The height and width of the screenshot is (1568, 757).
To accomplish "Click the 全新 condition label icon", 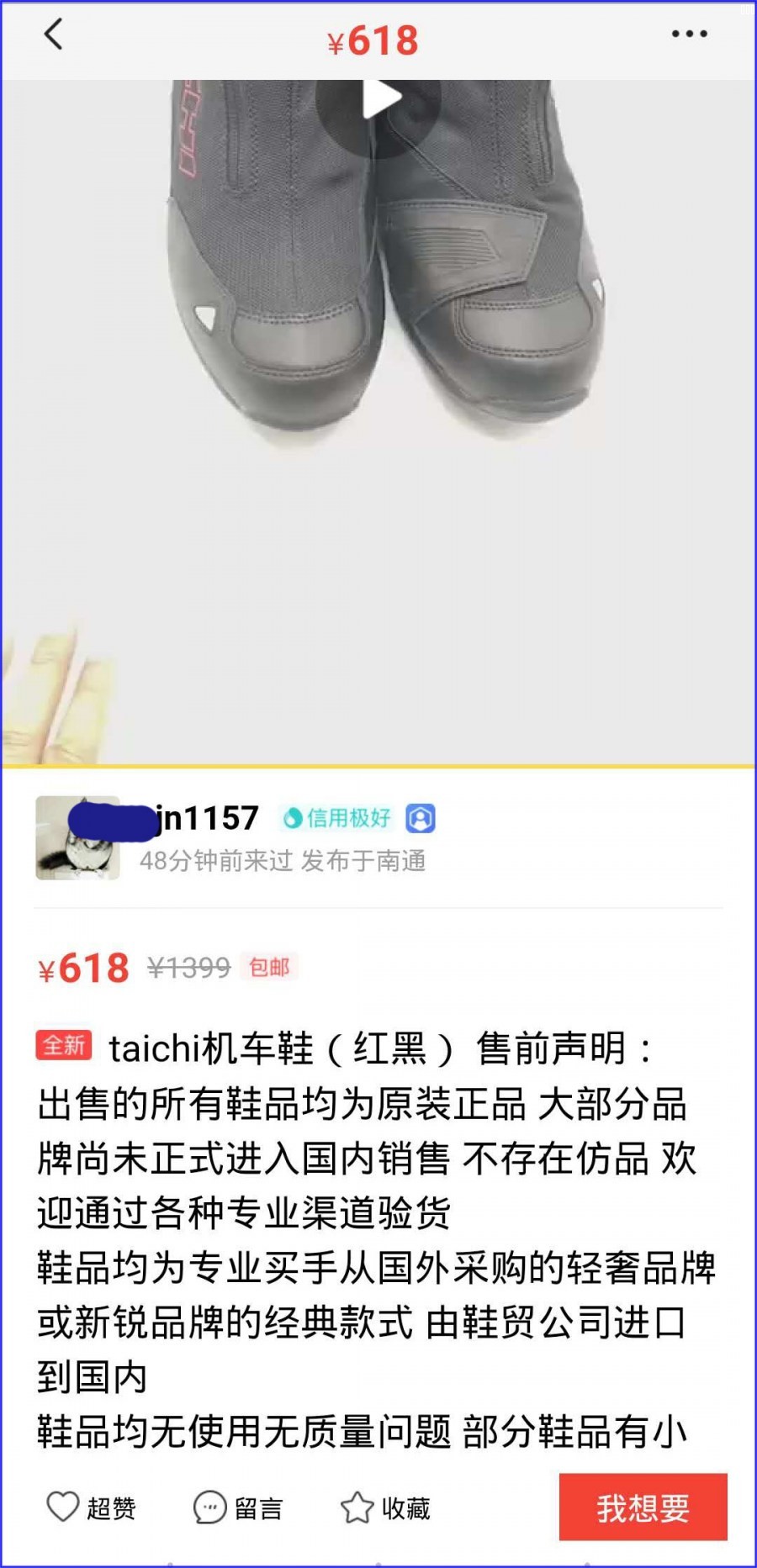I will pos(65,1045).
